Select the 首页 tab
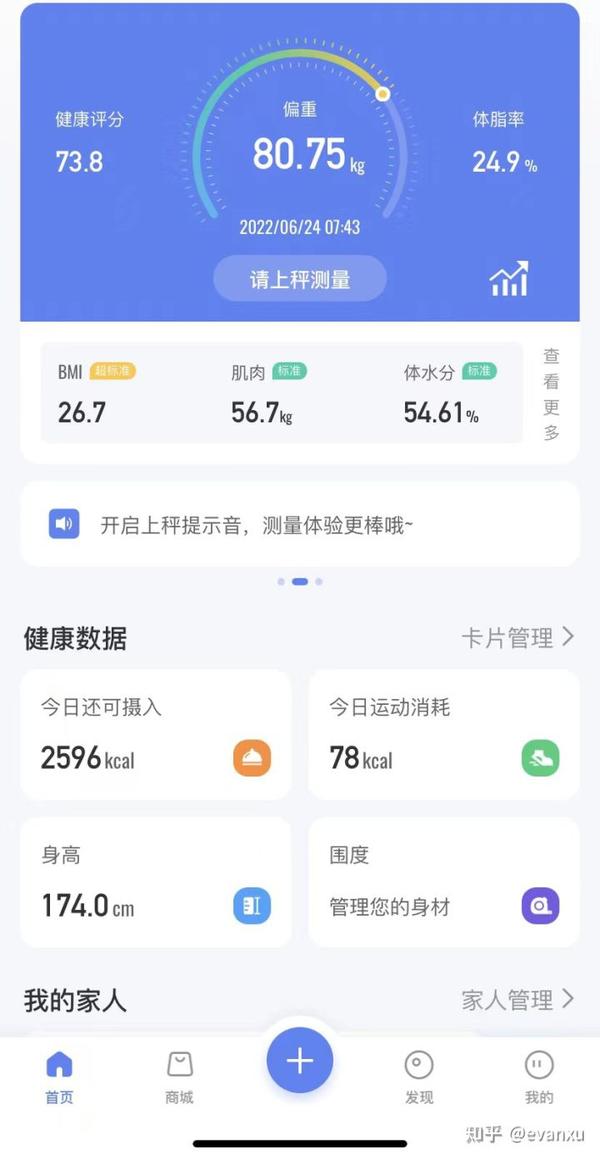This screenshot has width=600, height=1159. click(x=59, y=1078)
